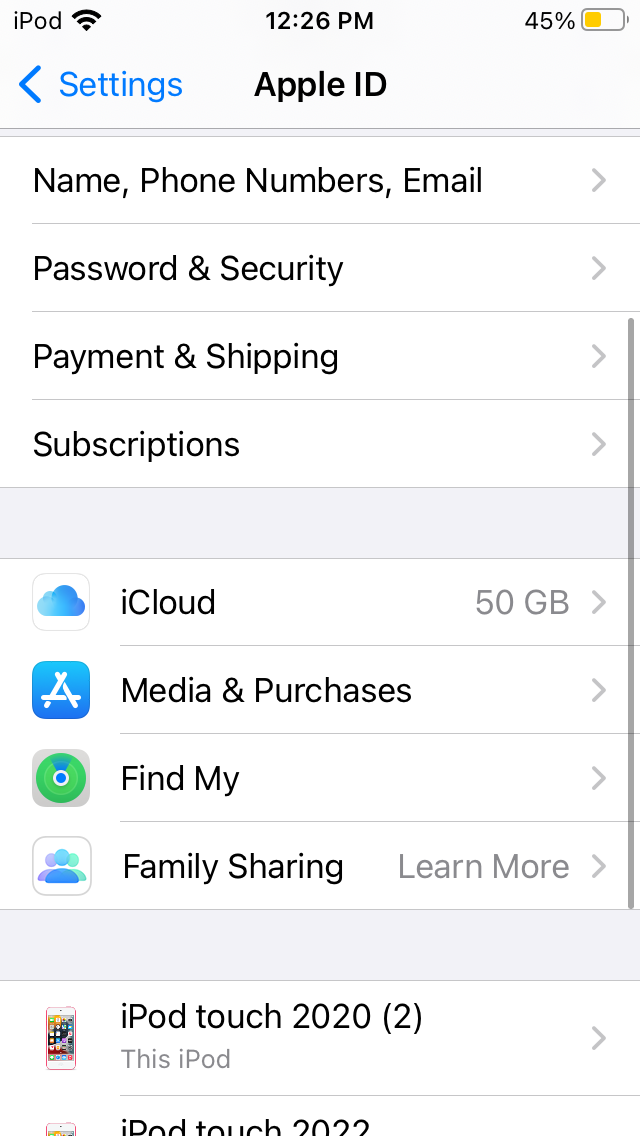
Task: Open iPod touch 2022 device
Action: coord(320,1122)
